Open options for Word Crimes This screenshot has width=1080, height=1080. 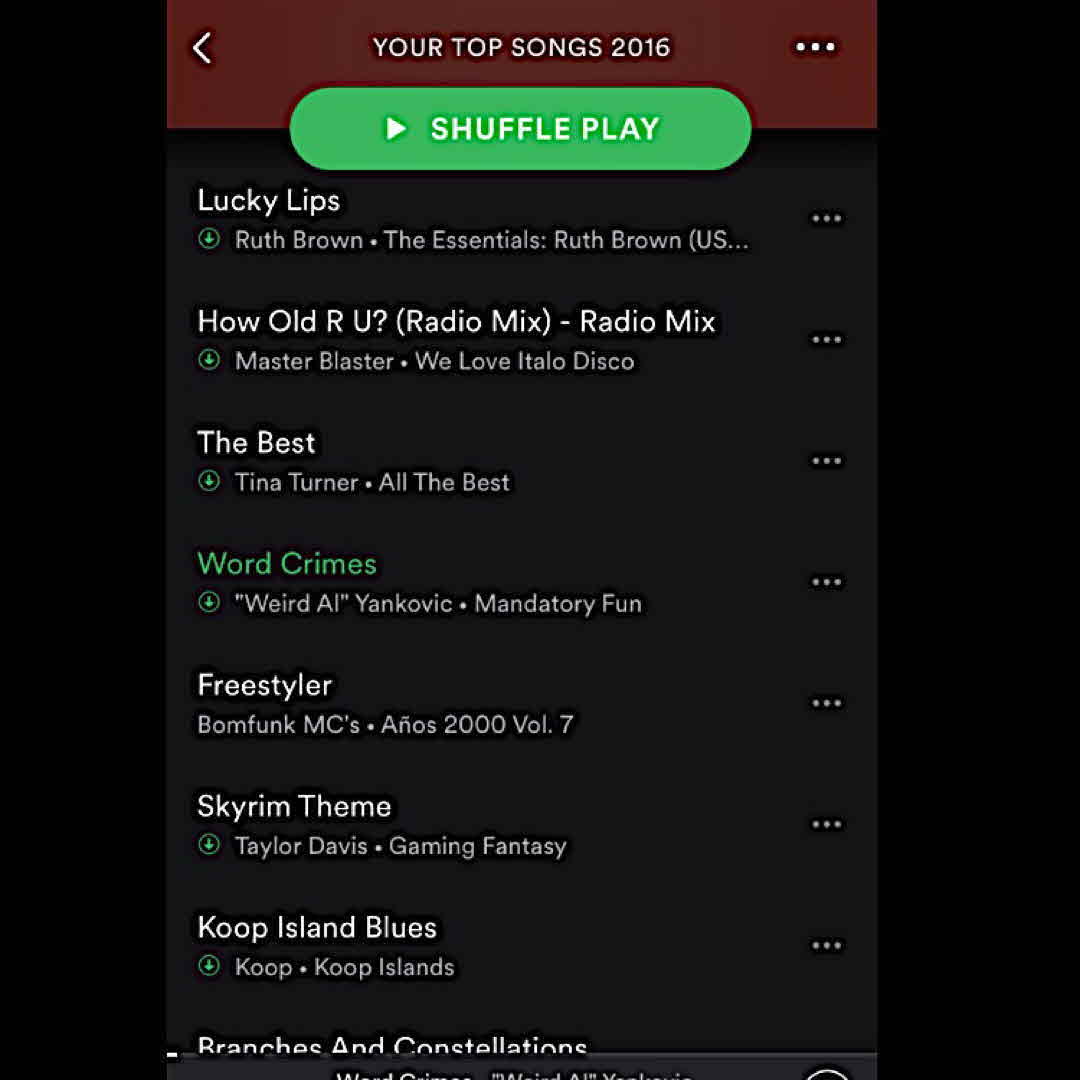click(x=826, y=582)
